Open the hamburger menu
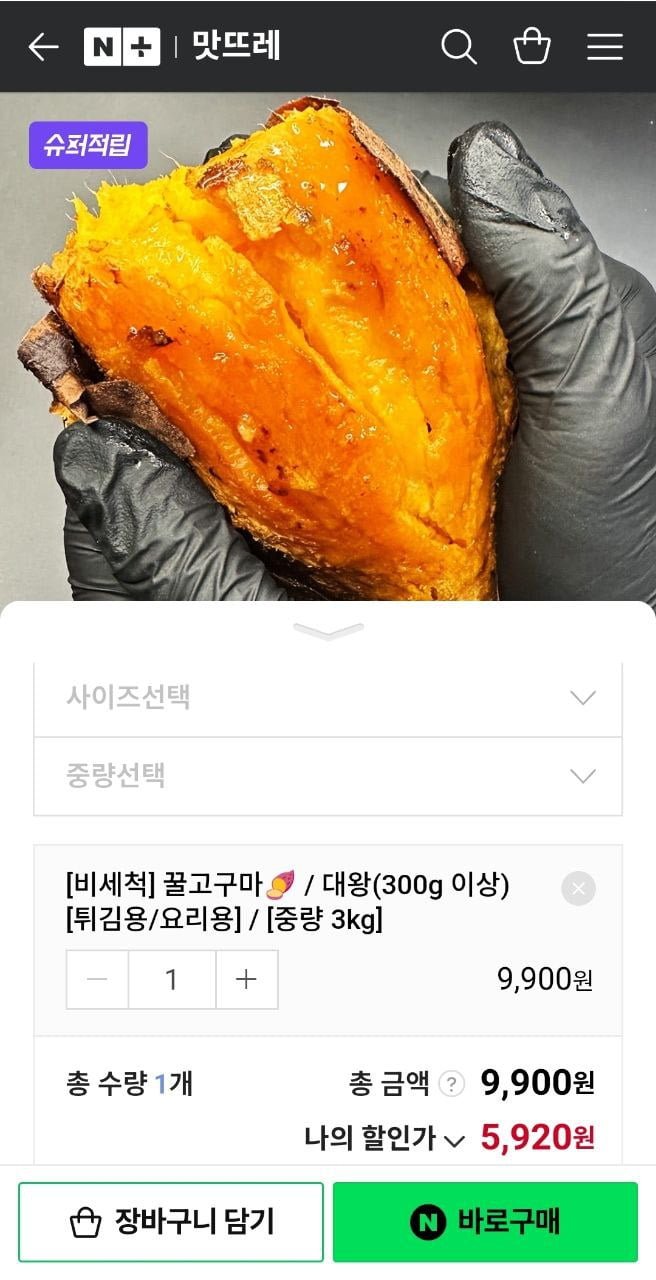The height and width of the screenshot is (1280, 656). pyautogui.click(x=605, y=47)
